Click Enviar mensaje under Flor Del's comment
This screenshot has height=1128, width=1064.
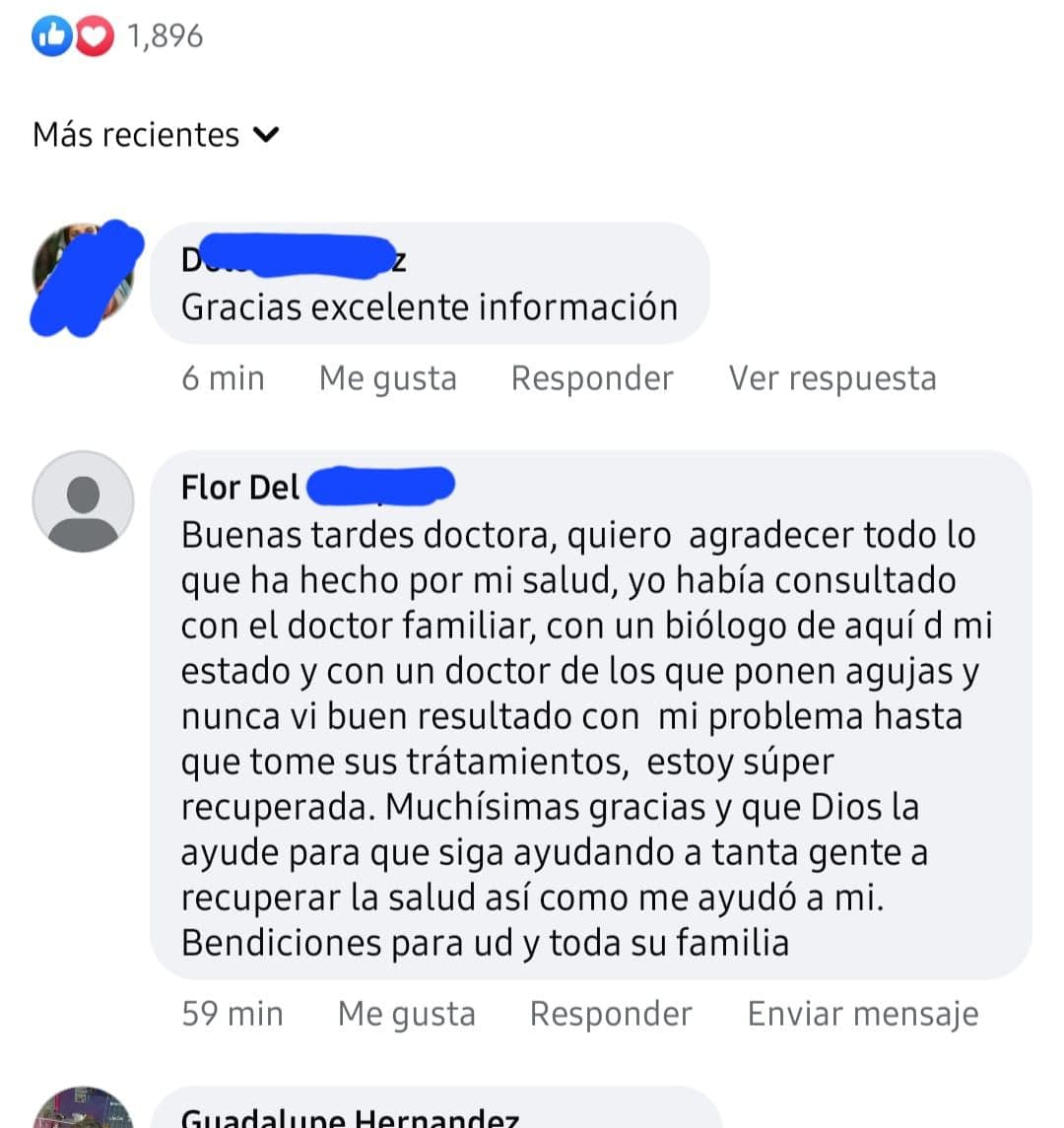[x=863, y=1013]
